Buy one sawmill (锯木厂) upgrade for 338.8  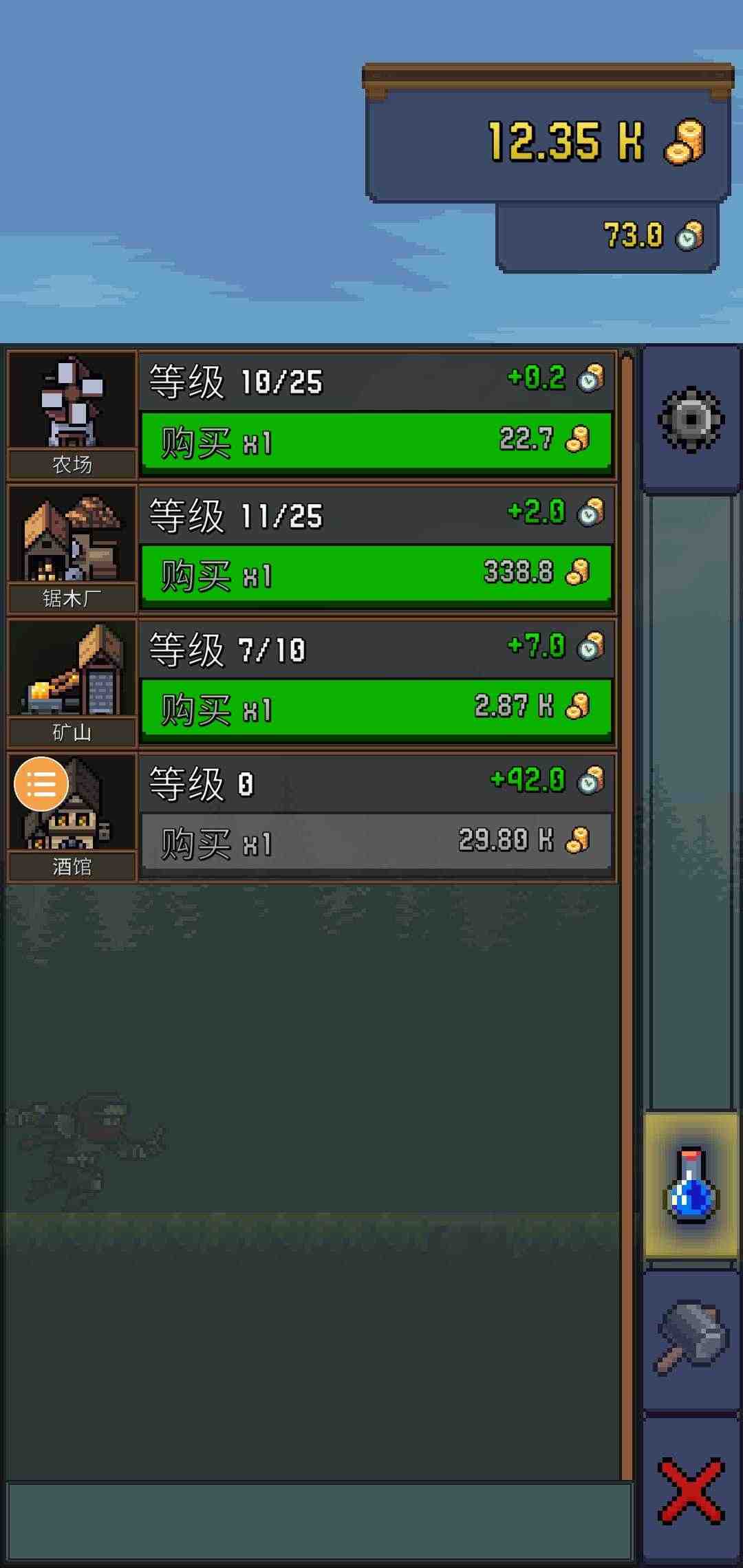pos(376,575)
